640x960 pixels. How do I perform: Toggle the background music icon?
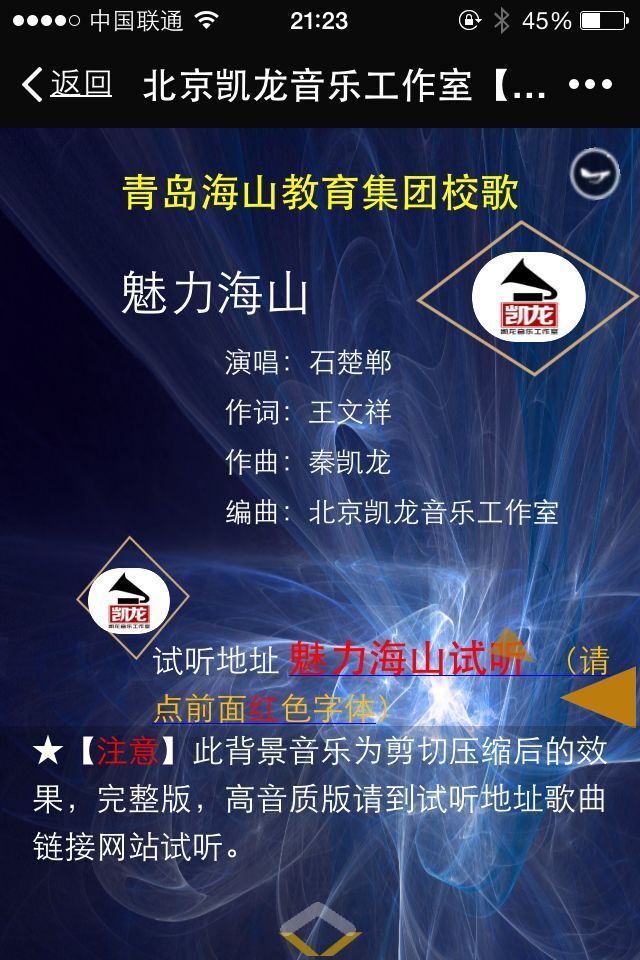(x=594, y=174)
